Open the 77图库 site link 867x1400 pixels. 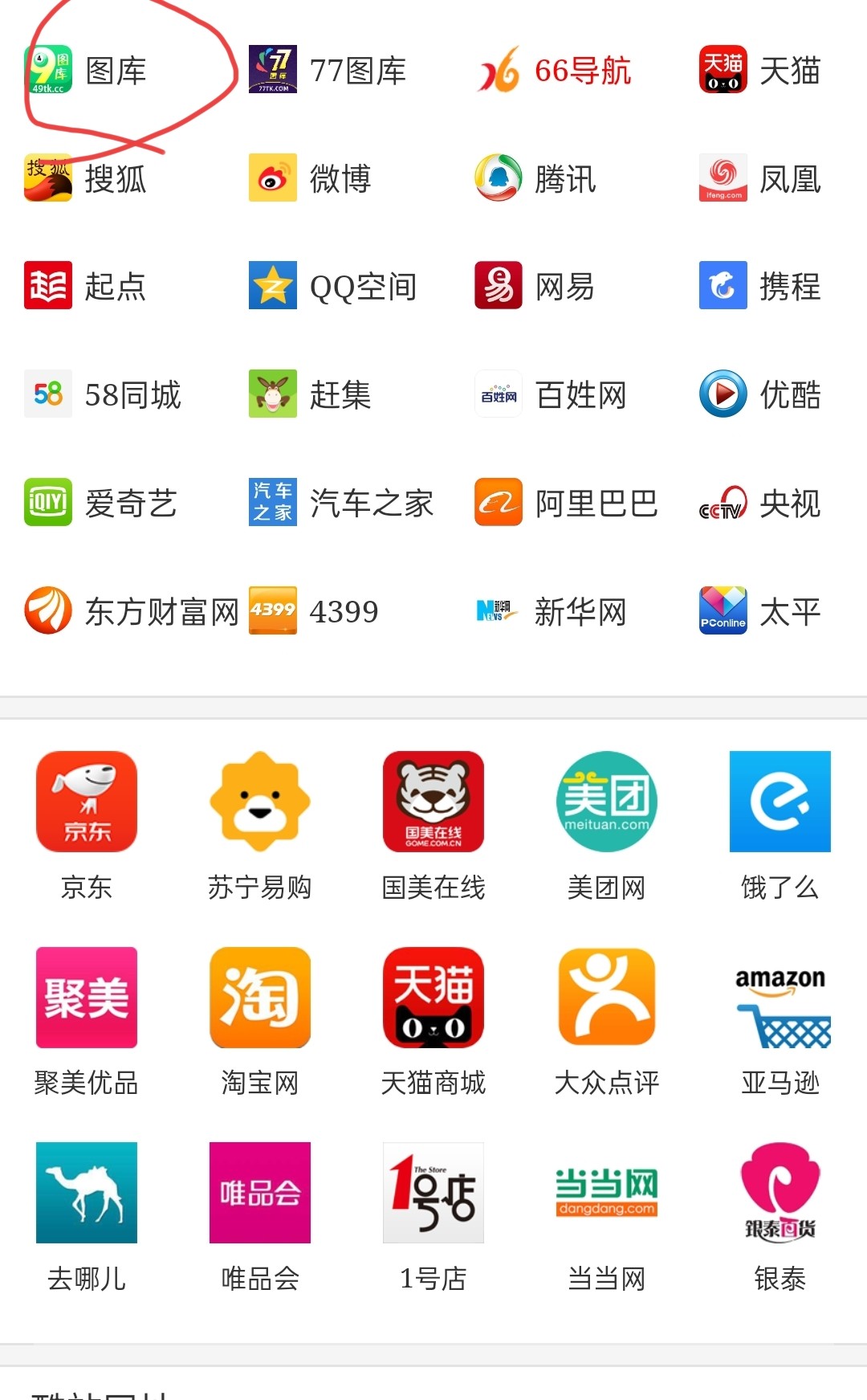tap(328, 71)
